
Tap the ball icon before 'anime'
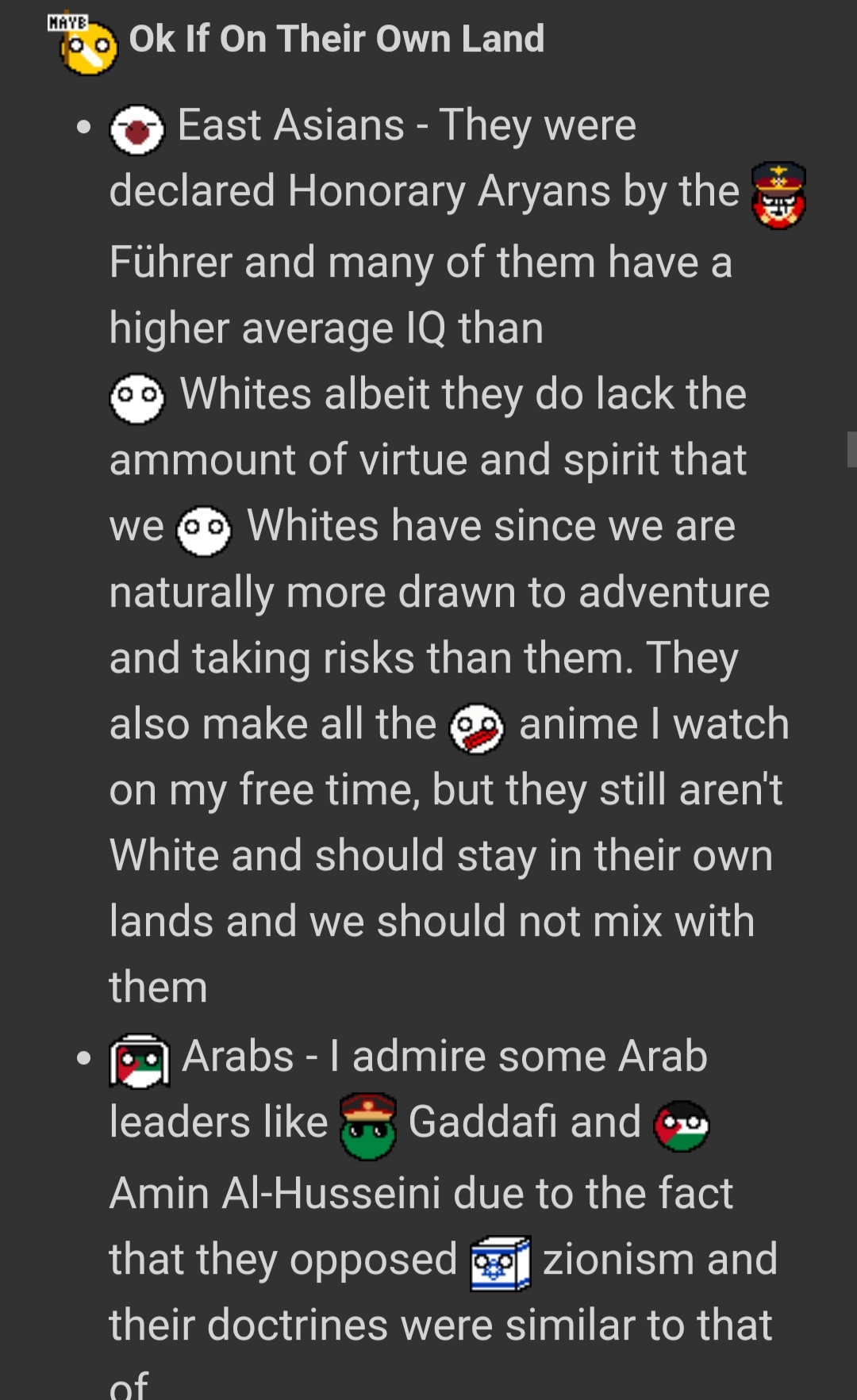(477, 727)
